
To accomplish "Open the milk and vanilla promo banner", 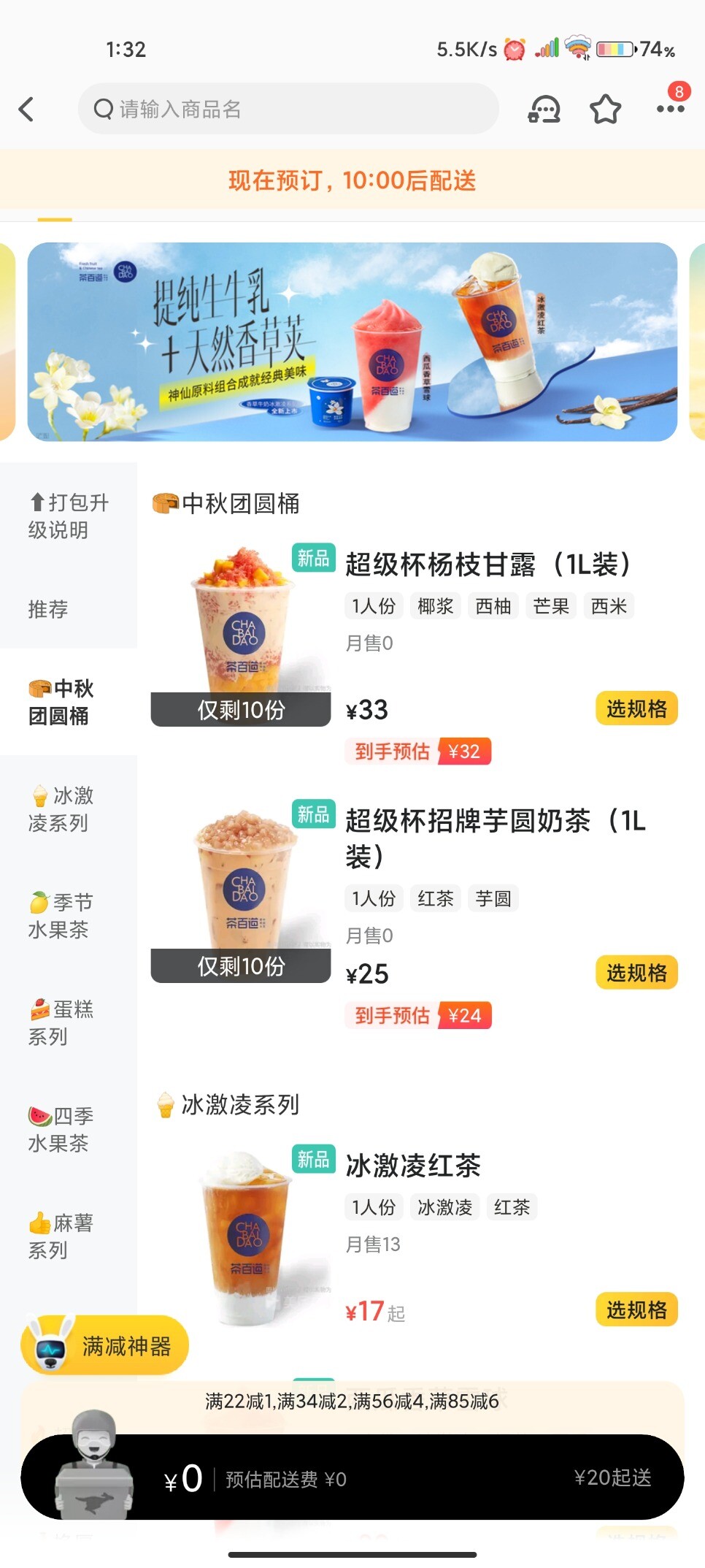I will (352, 342).
